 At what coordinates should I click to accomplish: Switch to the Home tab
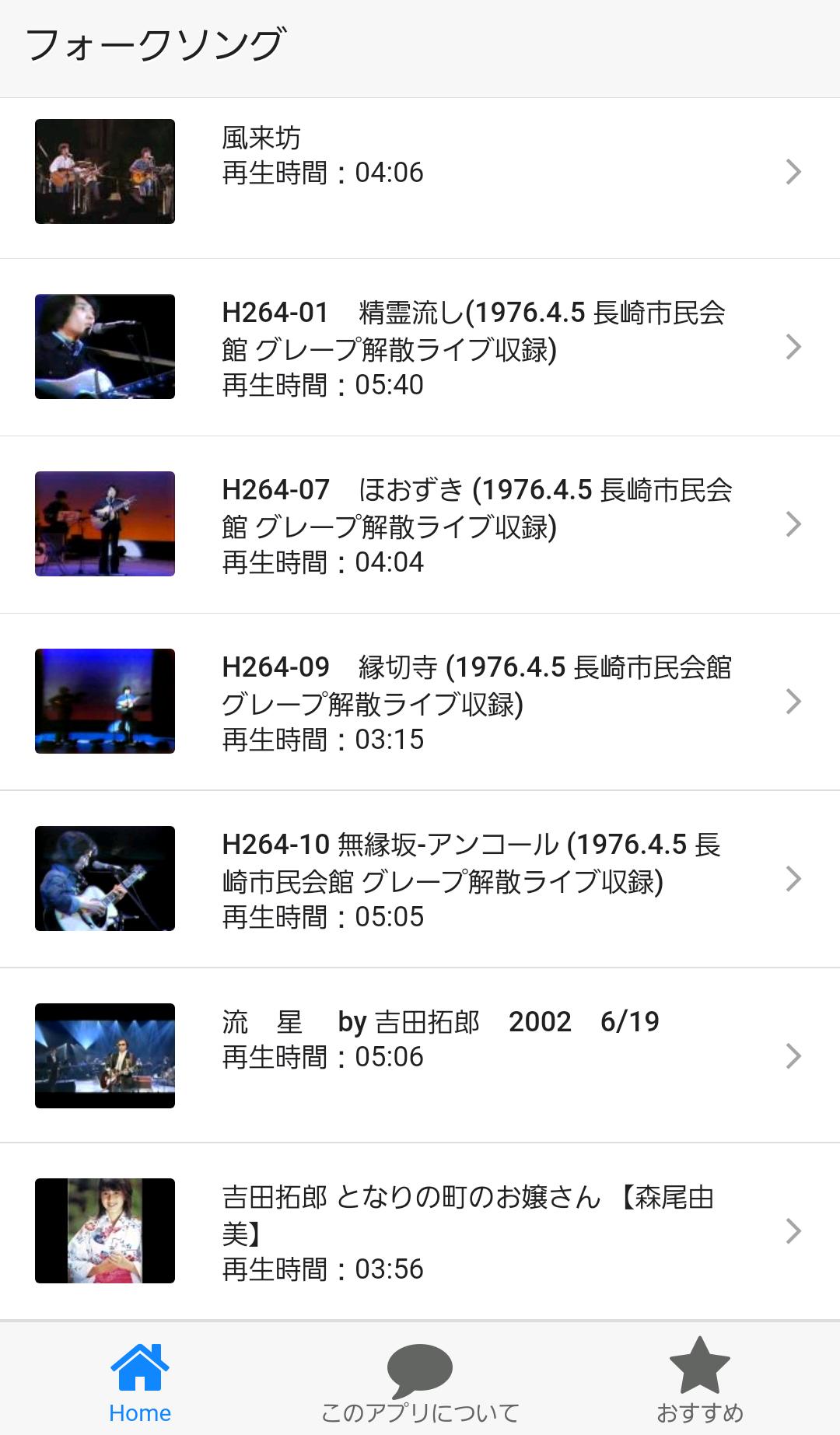coord(140,1380)
